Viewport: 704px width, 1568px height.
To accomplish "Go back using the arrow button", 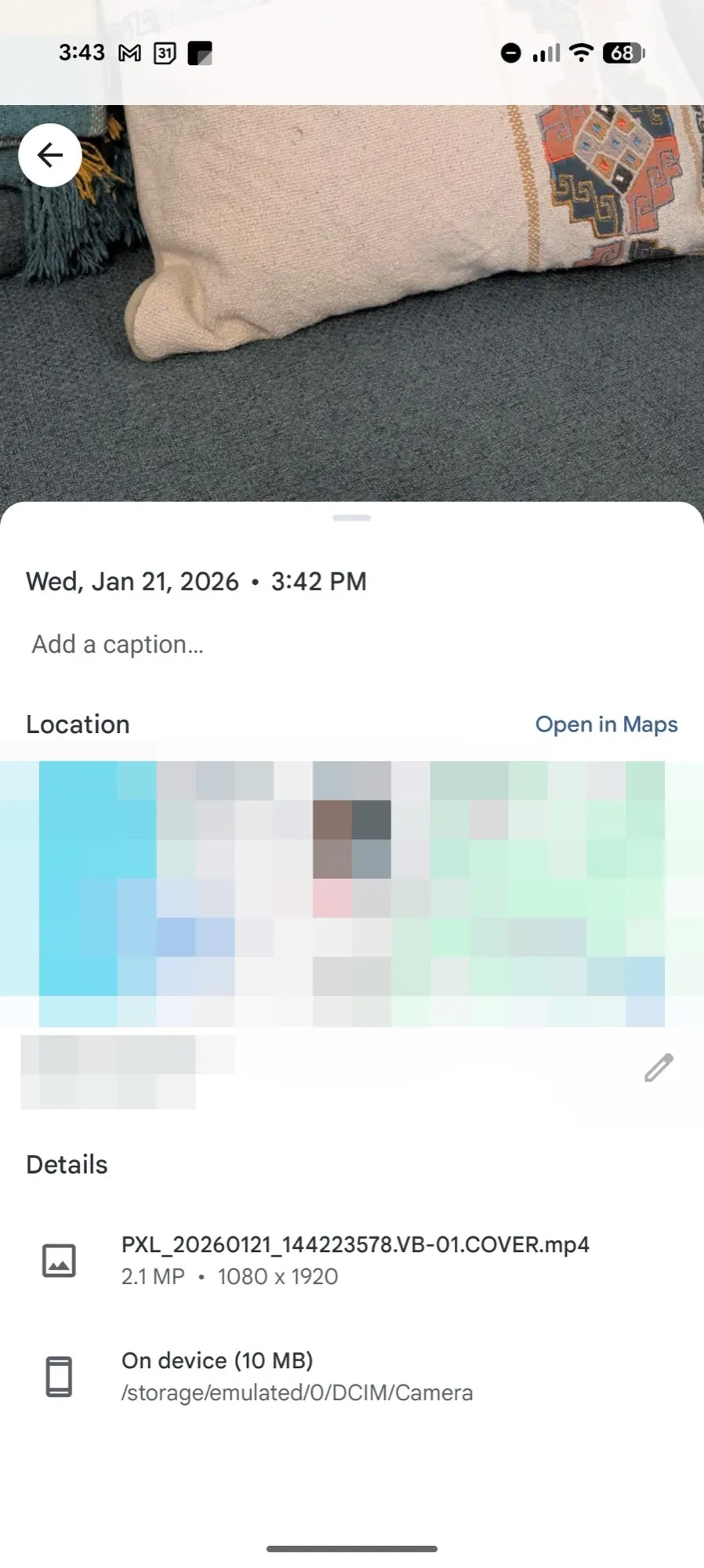I will coord(50,155).
